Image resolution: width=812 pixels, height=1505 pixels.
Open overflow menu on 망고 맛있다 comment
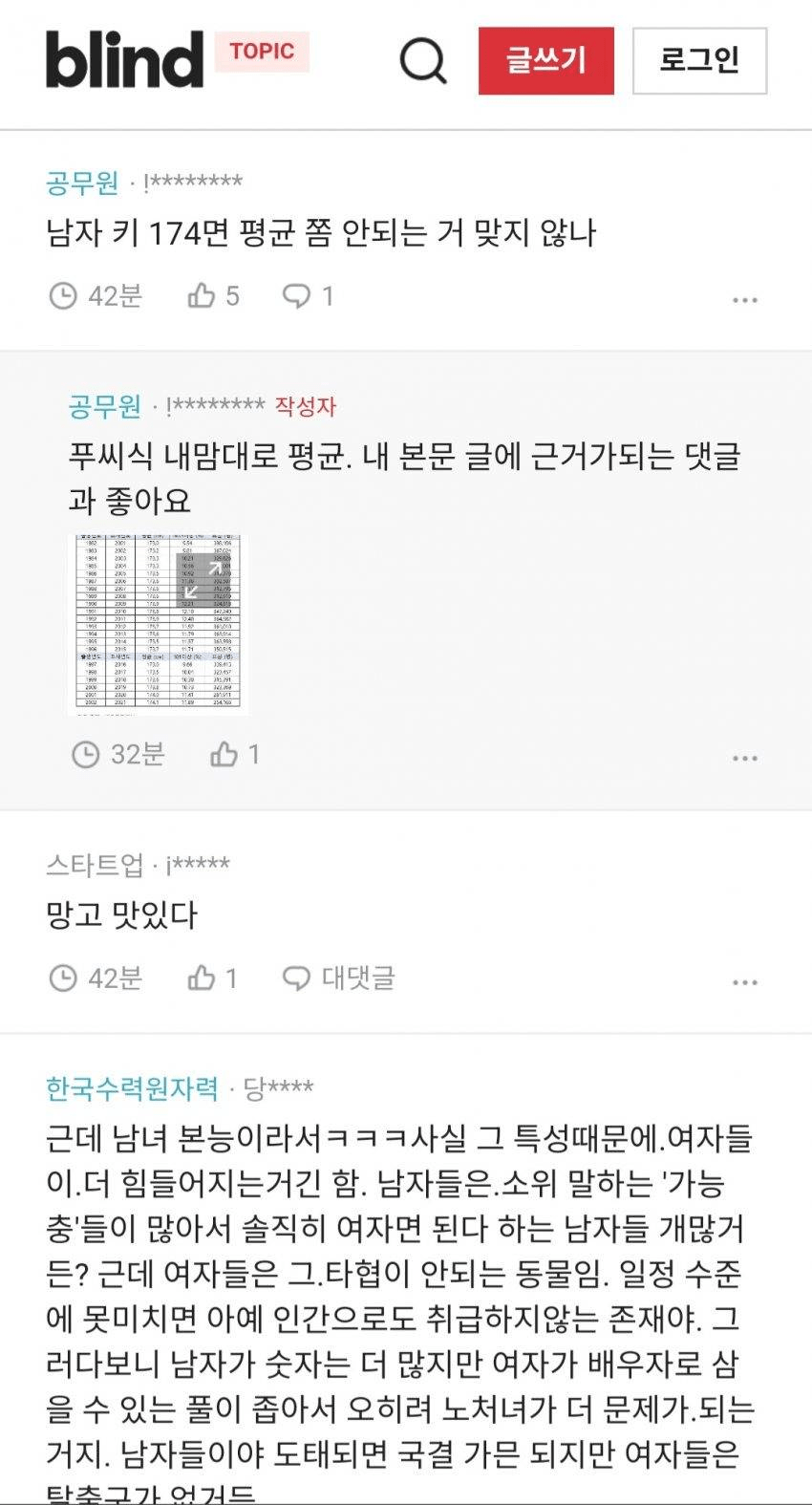(x=744, y=983)
